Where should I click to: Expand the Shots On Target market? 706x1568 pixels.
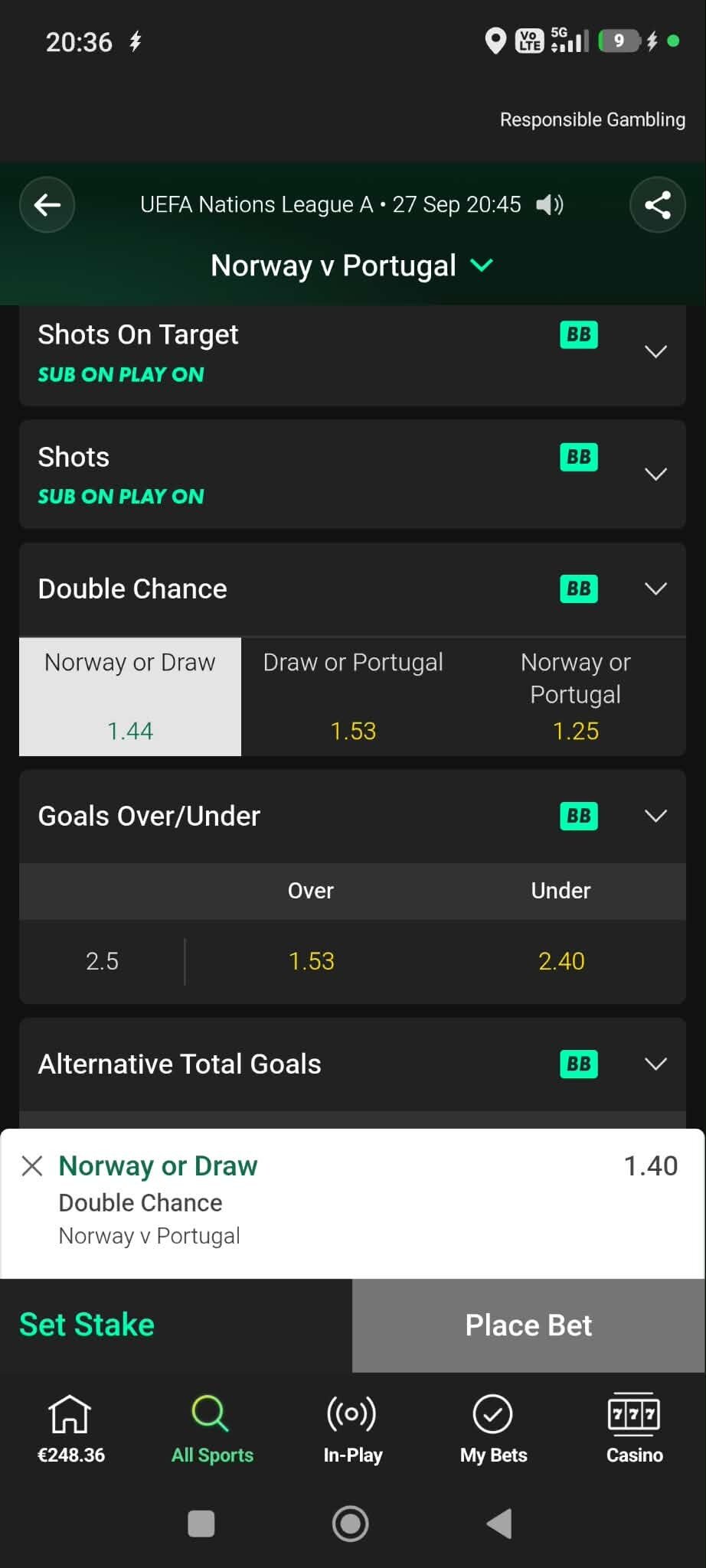[655, 352]
